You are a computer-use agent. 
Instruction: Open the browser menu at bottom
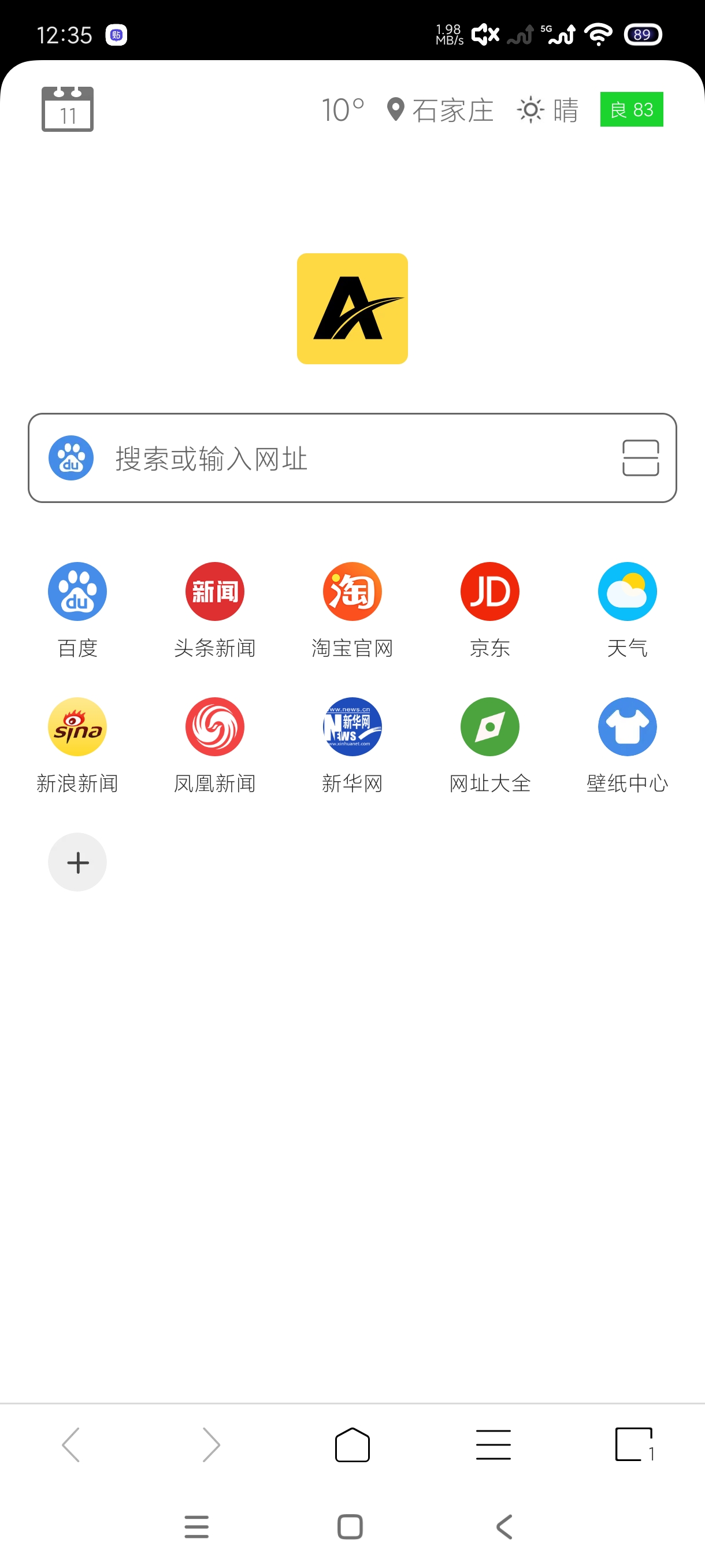pos(493,1444)
